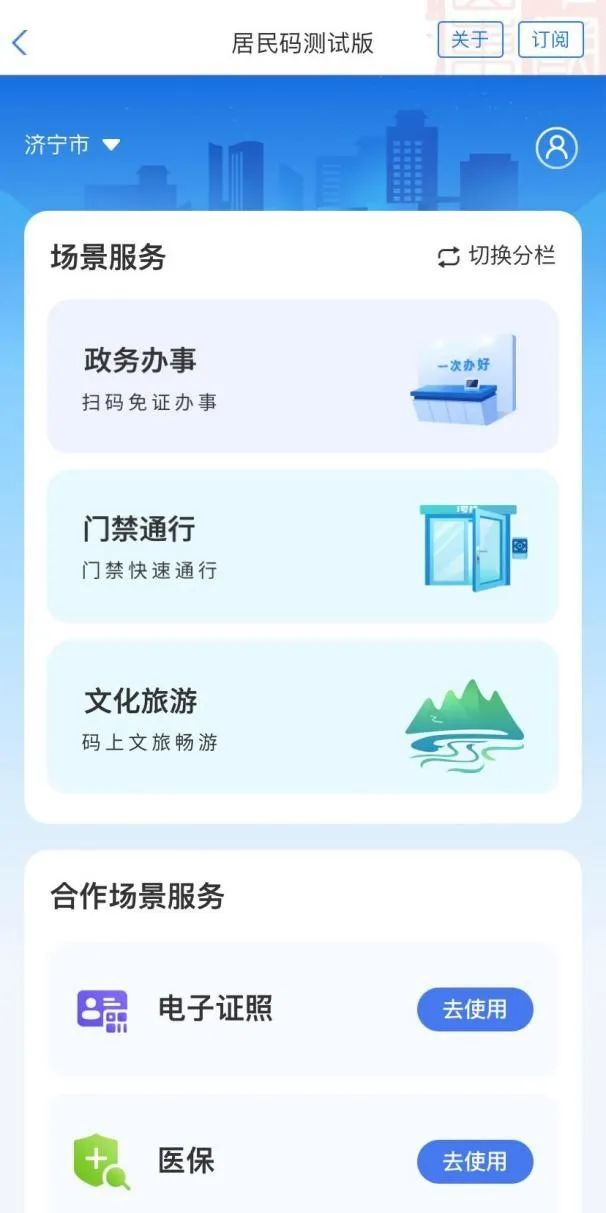Tap 去使用 for 医保
The image size is (606, 1213).
(x=475, y=1161)
